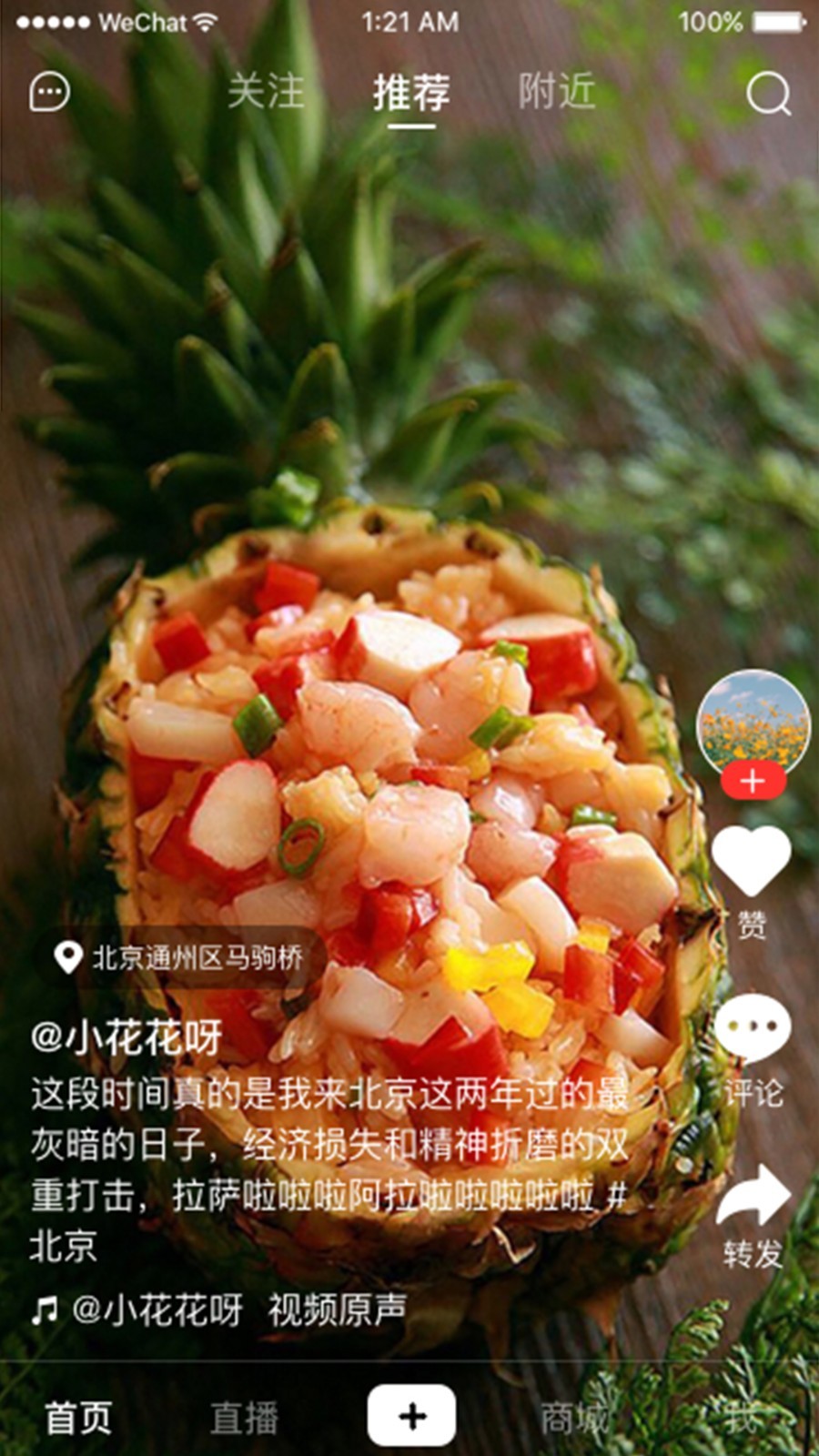Screen dimensions: 819x1456
Task: Open the profile name @小花花呀
Action: (x=126, y=1036)
